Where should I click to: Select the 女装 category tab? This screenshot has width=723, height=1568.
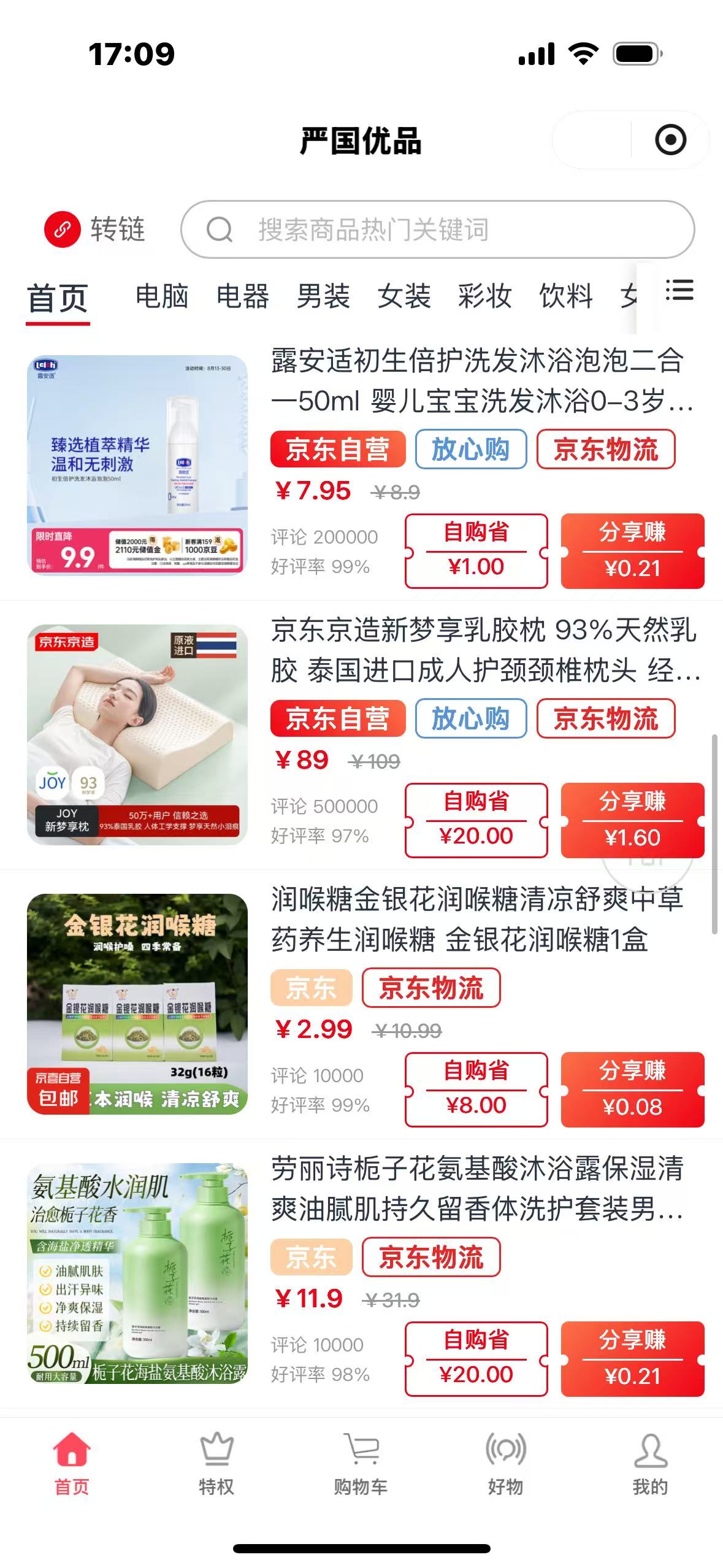tap(404, 296)
